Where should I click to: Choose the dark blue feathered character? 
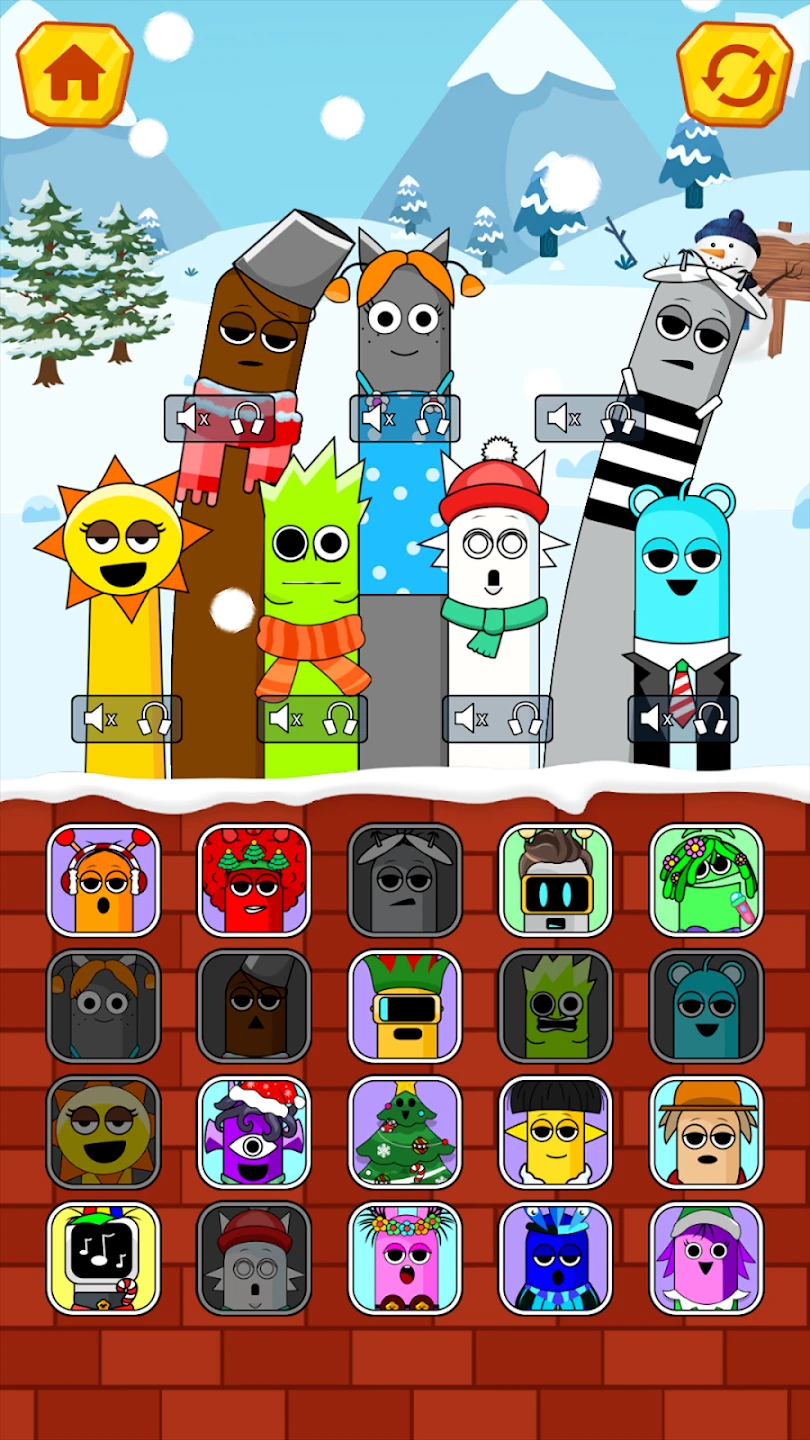pyautogui.click(x=555, y=1258)
